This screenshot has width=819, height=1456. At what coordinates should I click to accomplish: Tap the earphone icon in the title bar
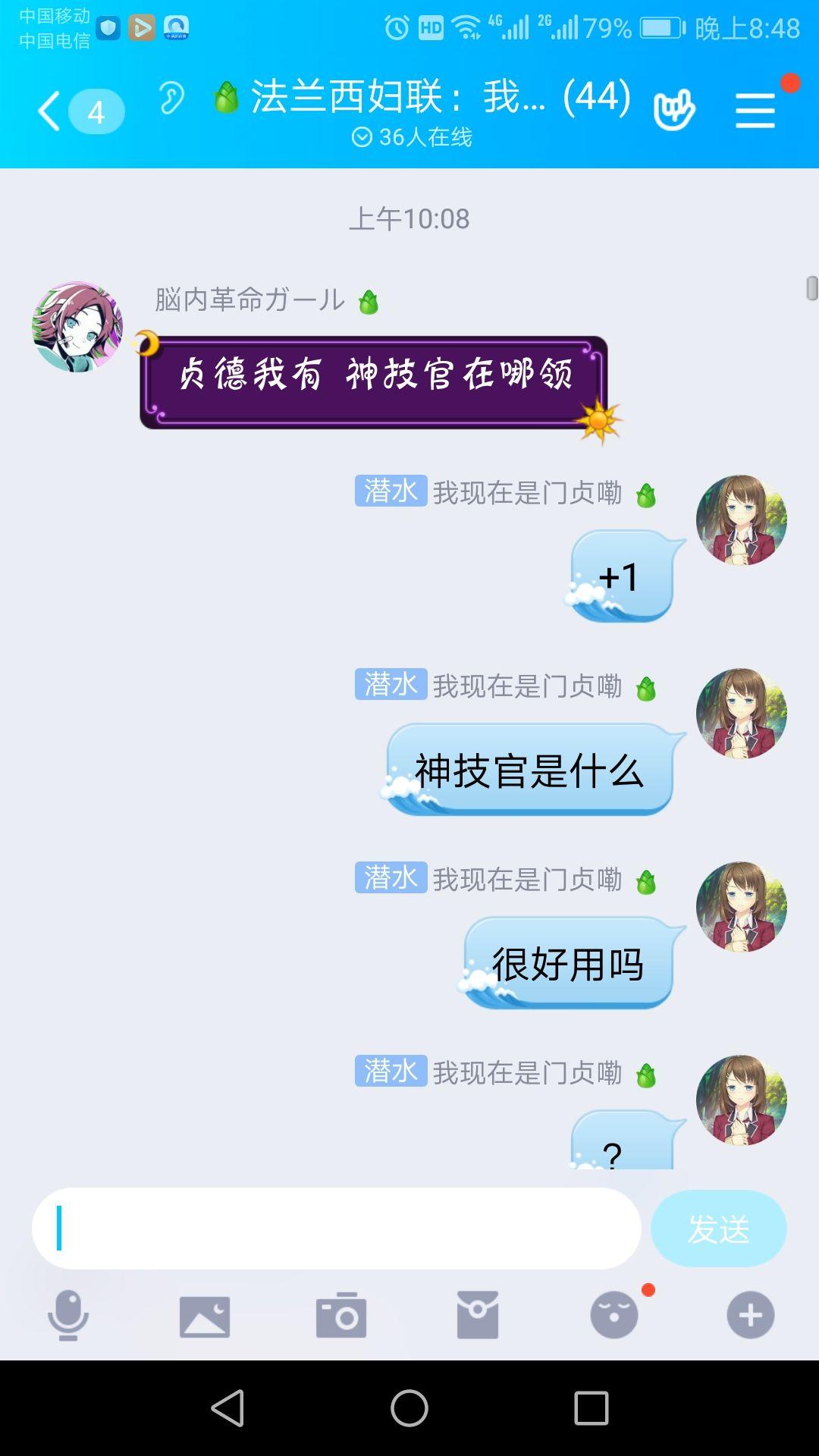tap(173, 99)
